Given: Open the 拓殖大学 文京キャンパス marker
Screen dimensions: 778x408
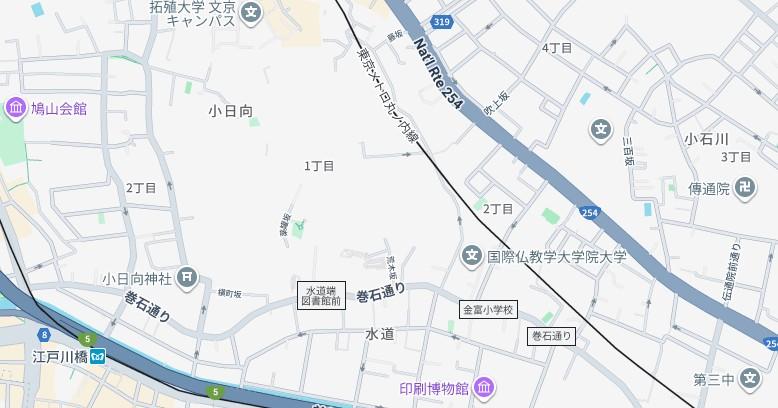Looking at the screenshot, I should 251,13.
